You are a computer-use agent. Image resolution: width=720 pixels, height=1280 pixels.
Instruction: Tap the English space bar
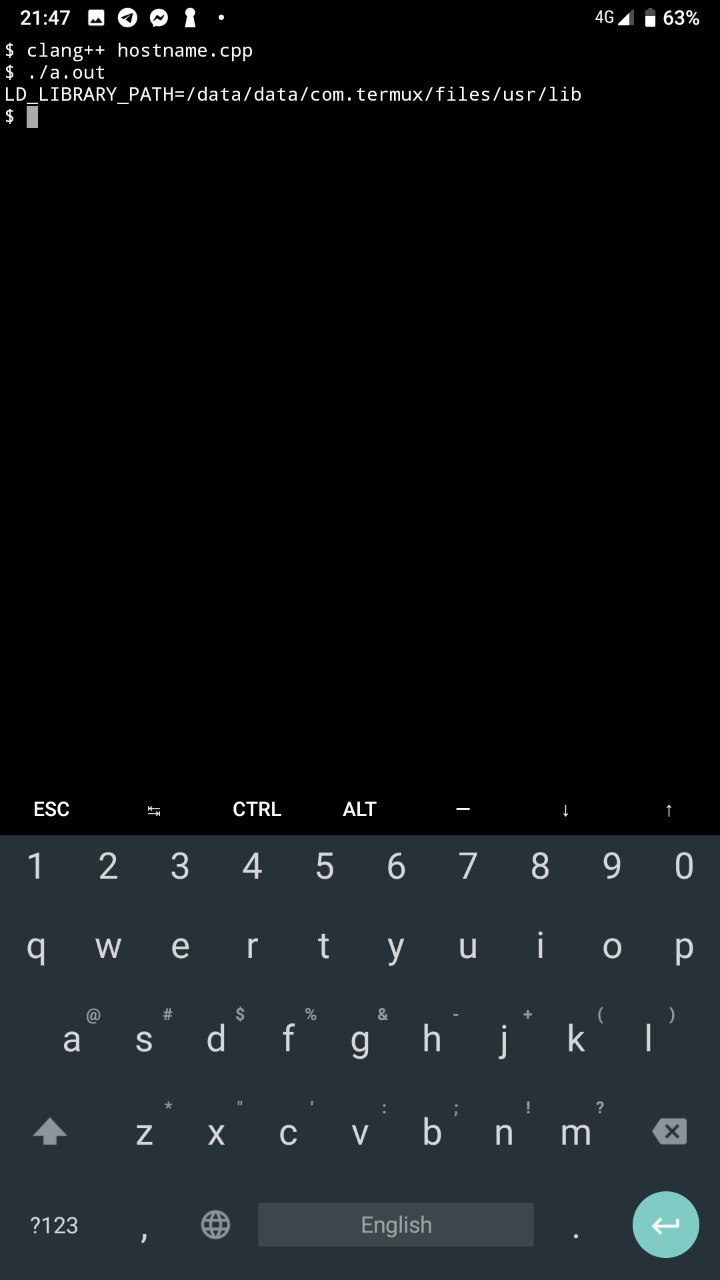(x=396, y=1225)
